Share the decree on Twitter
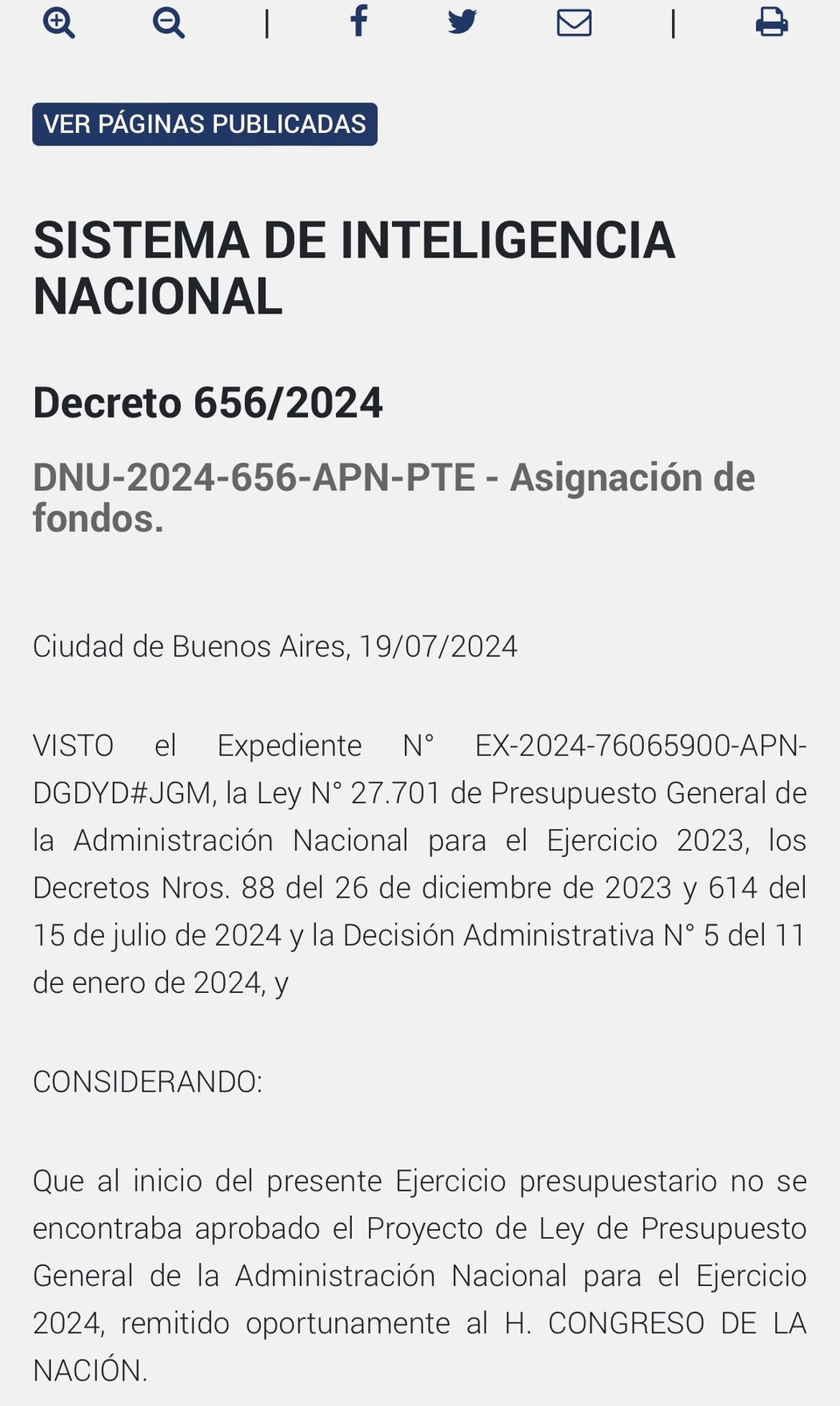This screenshot has width=840, height=1406. click(x=462, y=21)
